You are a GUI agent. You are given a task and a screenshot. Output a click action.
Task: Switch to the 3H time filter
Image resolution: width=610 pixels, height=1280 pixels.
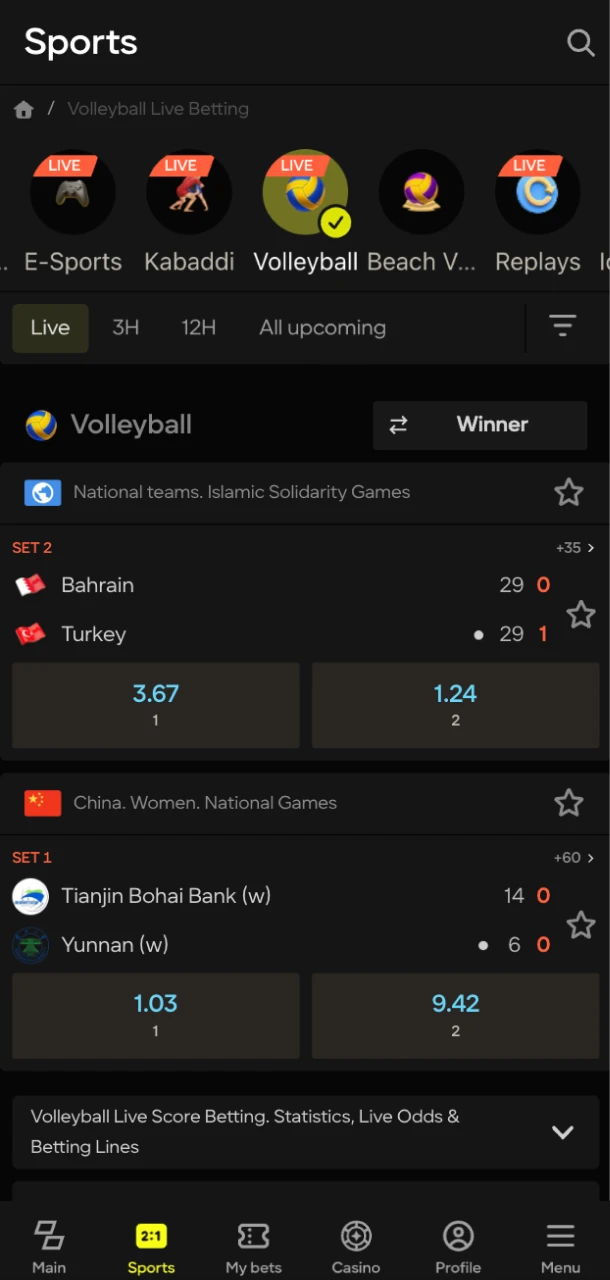tap(125, 328)
